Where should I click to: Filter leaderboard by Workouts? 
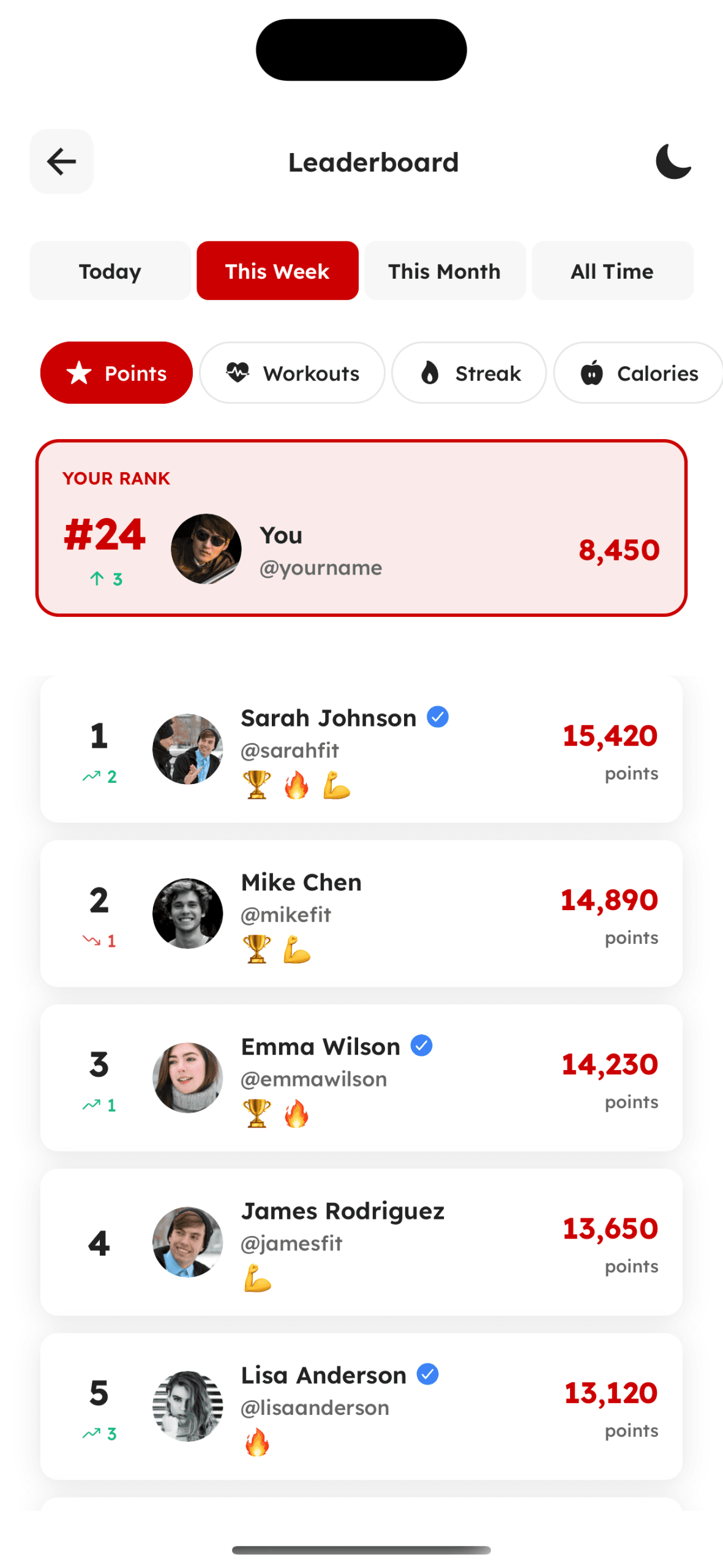pyautogui.click(x=292, y=373)
